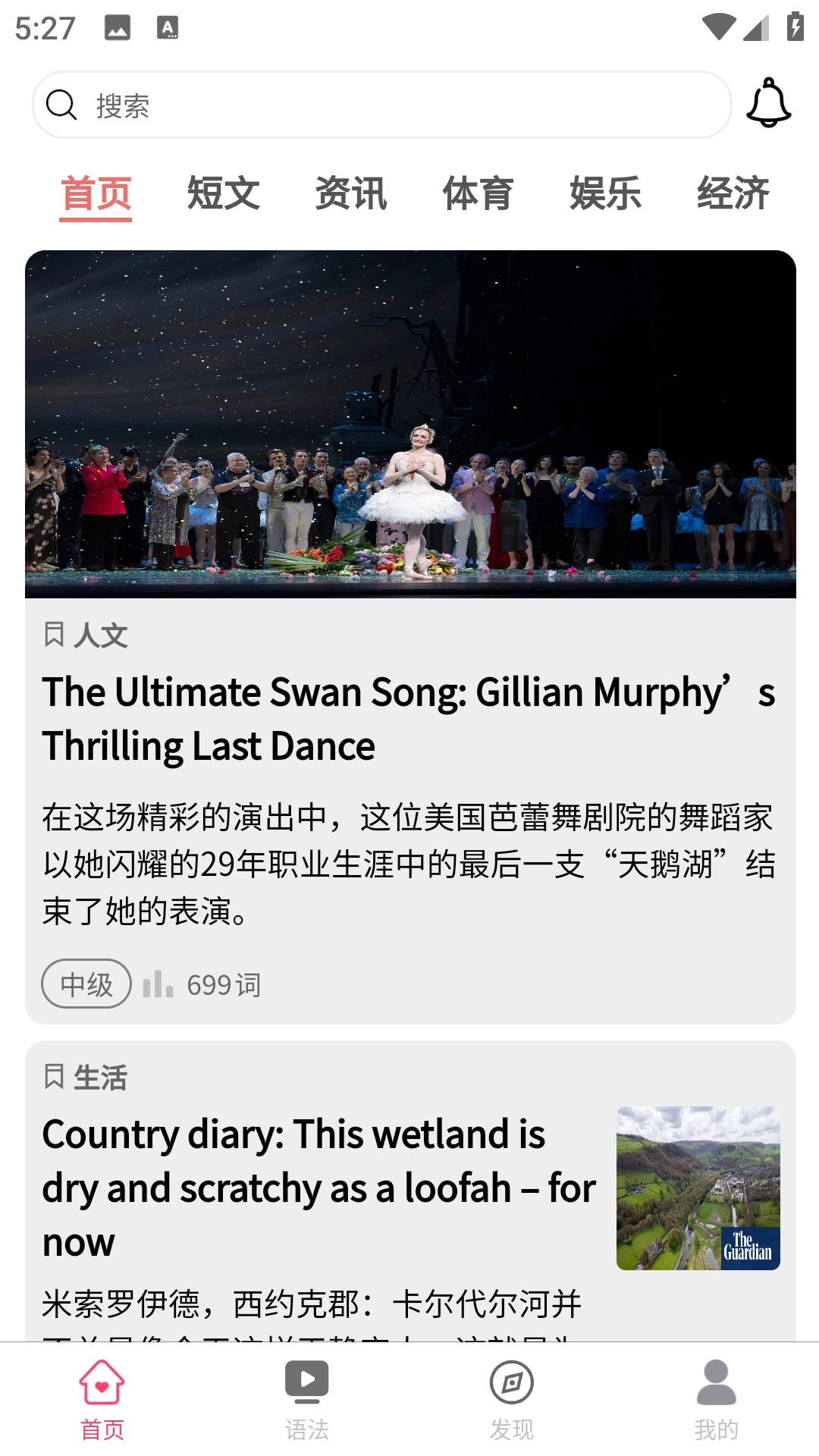Viewport: 819px width, 1456px height.
Task: Click inside the 搜索 search field
Action: [303, 105]
